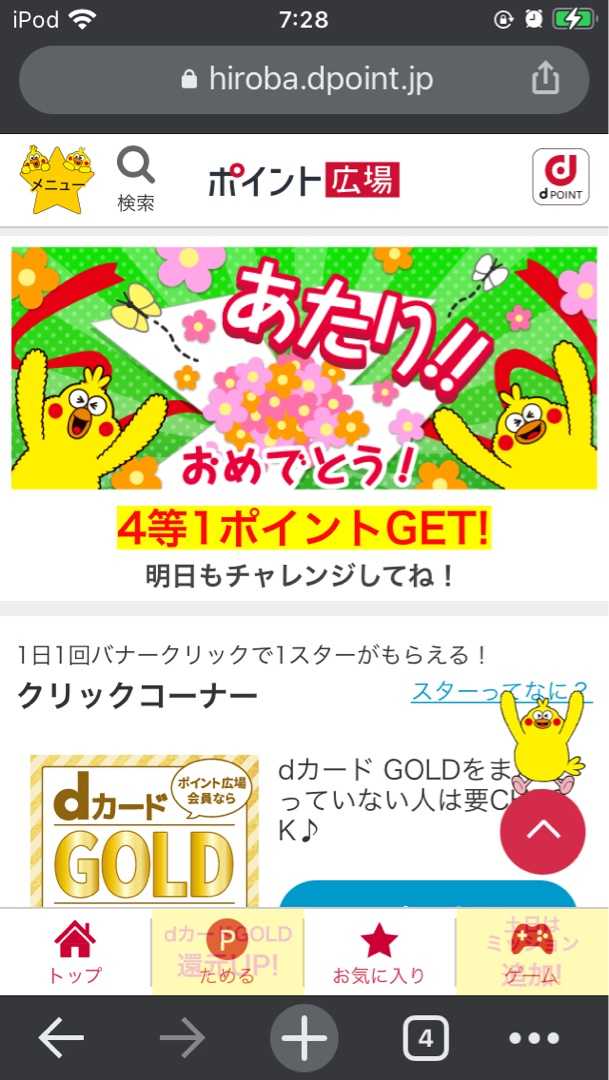Open the お気に入り tab
This screenshot has width=609, height=1080.
point(379,953)
